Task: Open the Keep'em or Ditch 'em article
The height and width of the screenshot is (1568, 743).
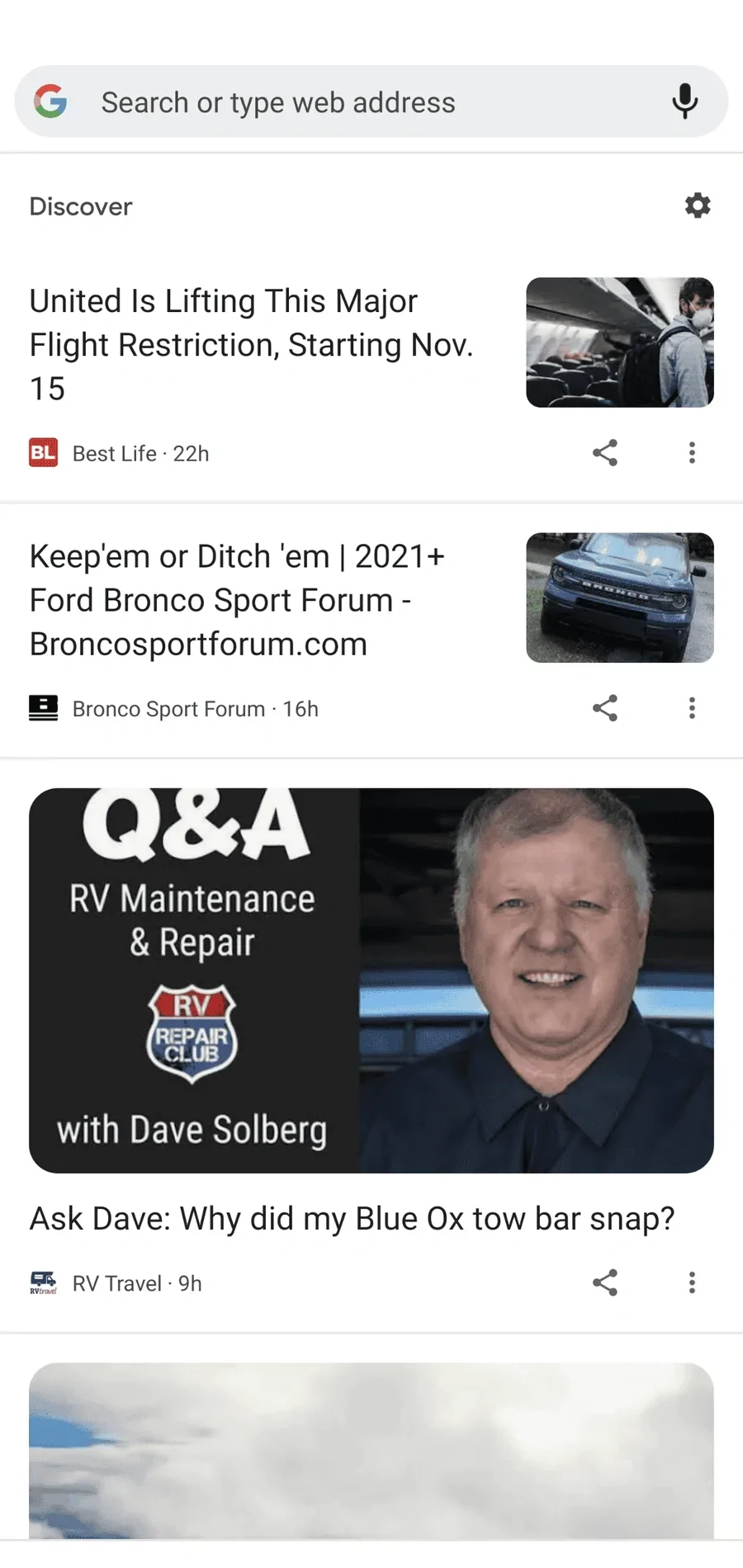Action: (x=238, y=600)
